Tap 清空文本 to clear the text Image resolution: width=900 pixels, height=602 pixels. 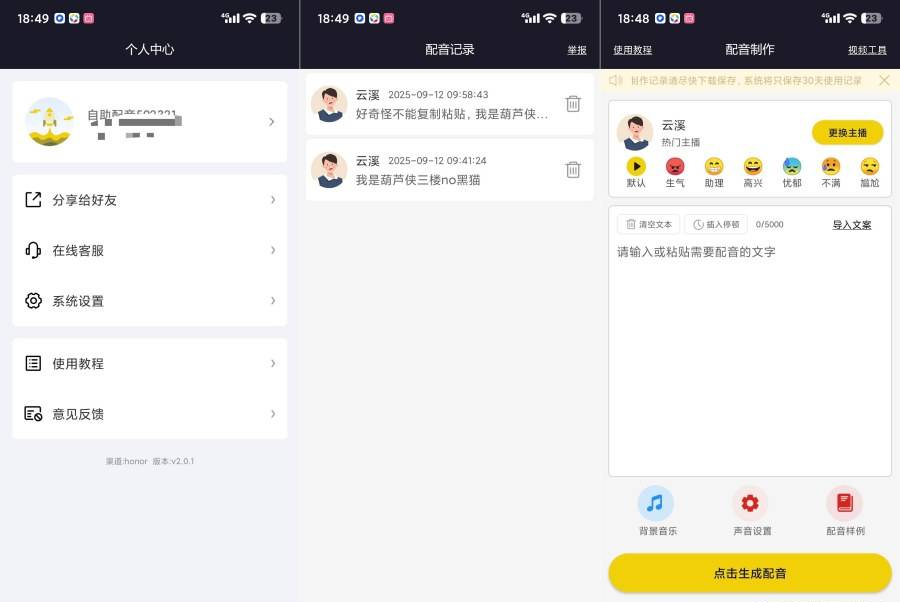click(x=648, y=225)
